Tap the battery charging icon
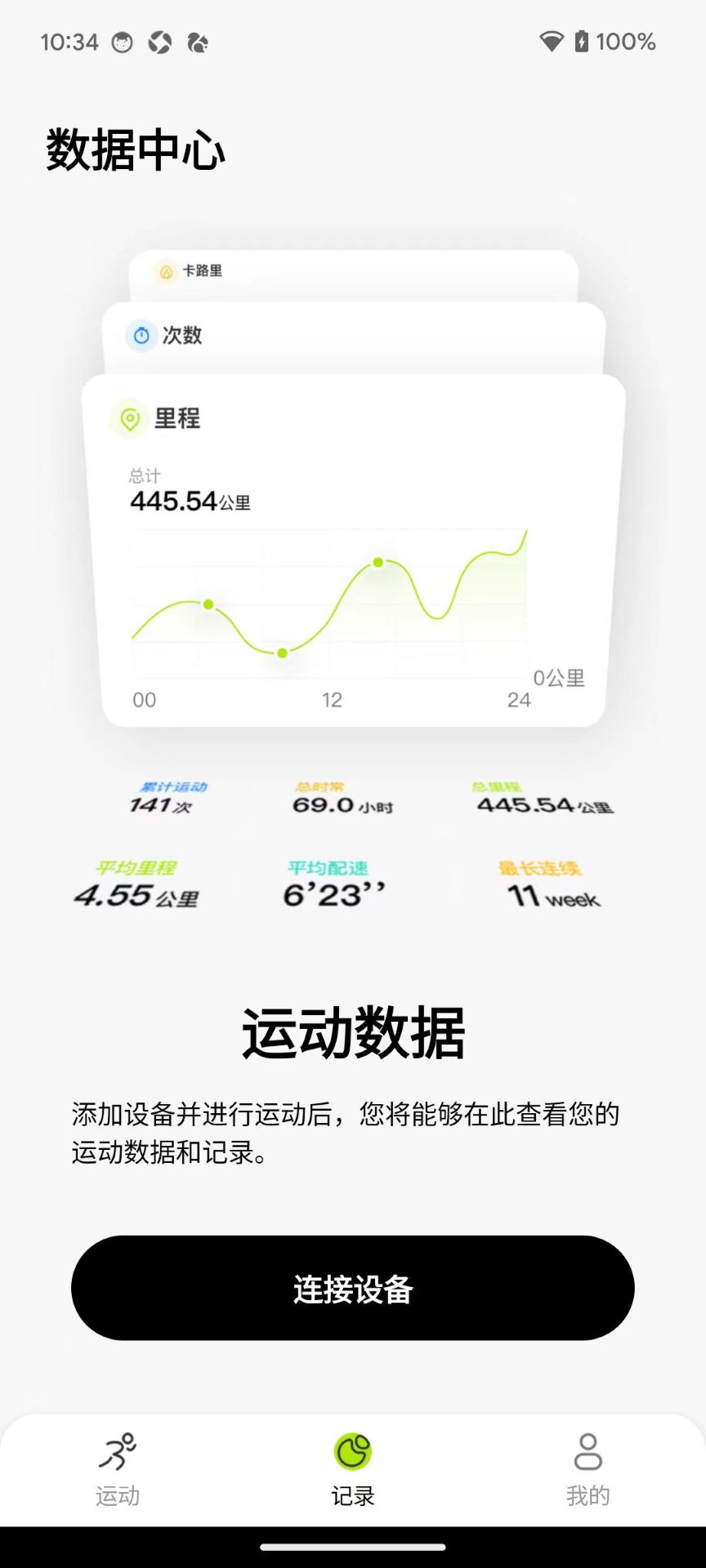 [x=582, y=40]
